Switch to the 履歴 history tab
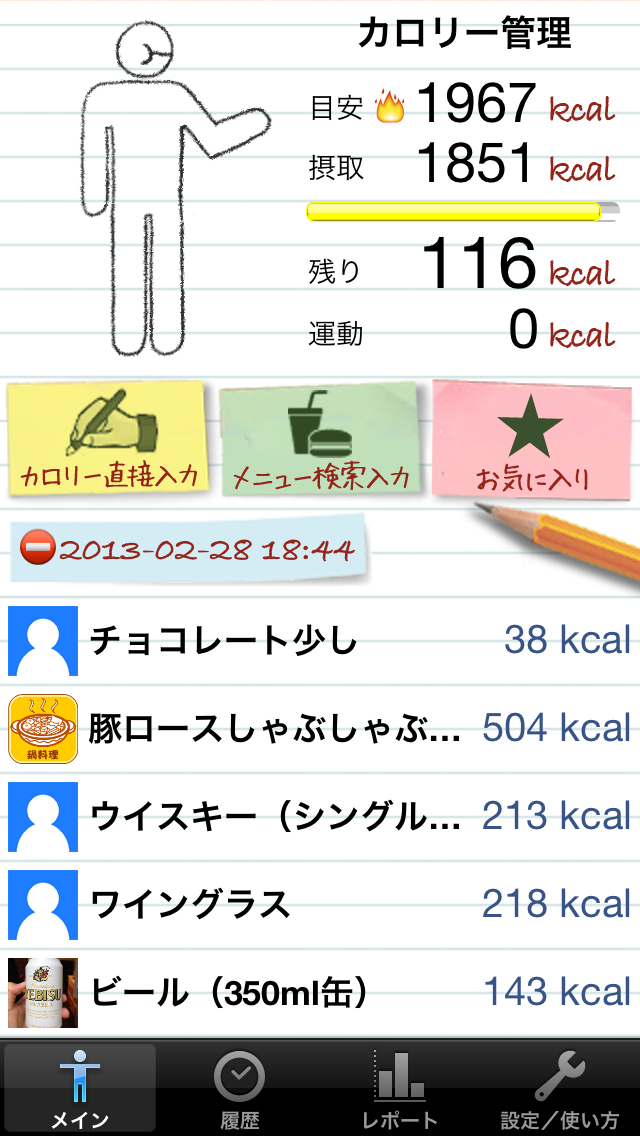This screenshot has width=640, height=1136. [x=240, y=1089]
